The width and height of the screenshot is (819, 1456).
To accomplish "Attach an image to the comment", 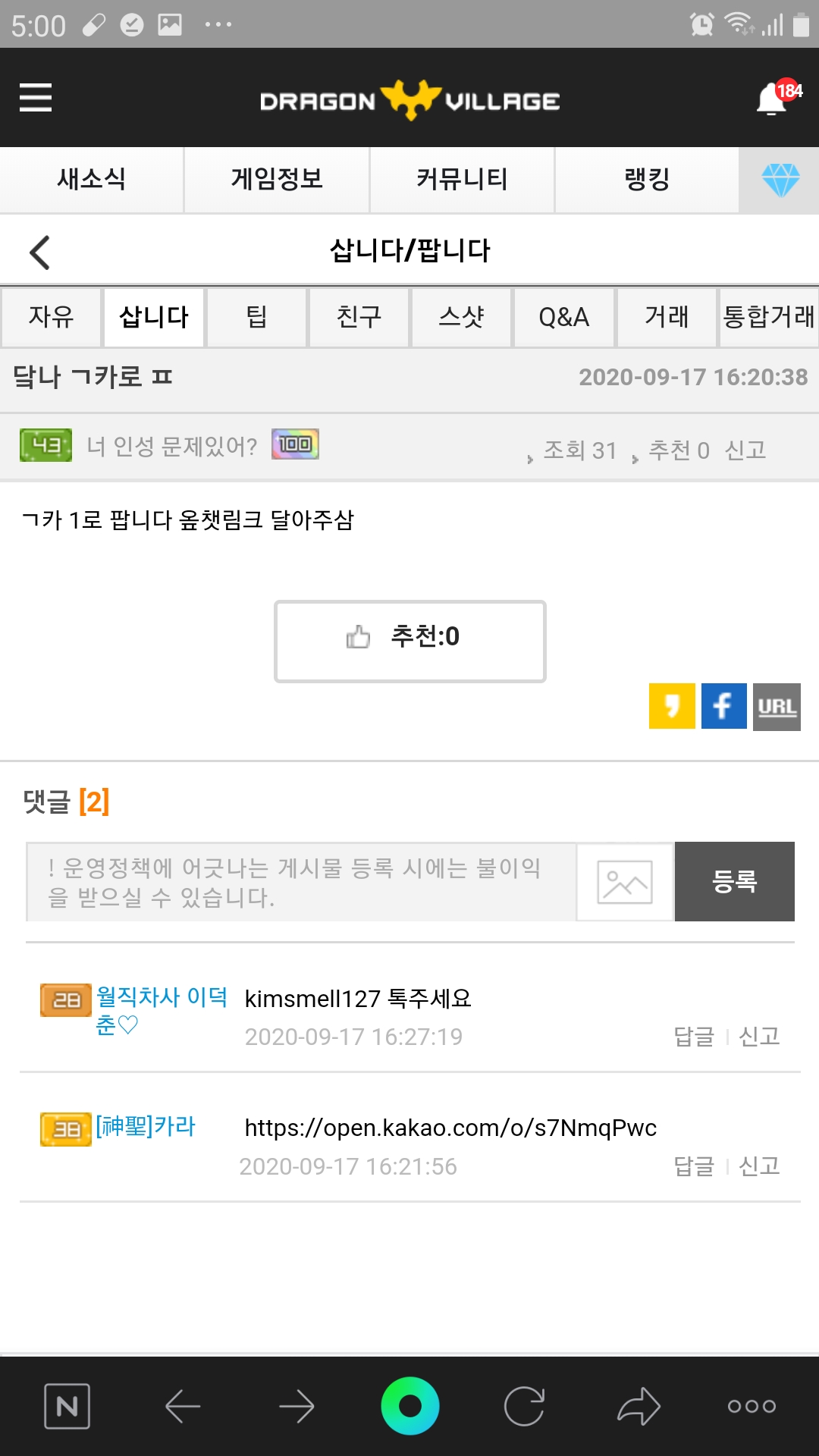I will [x=625, y=882].
